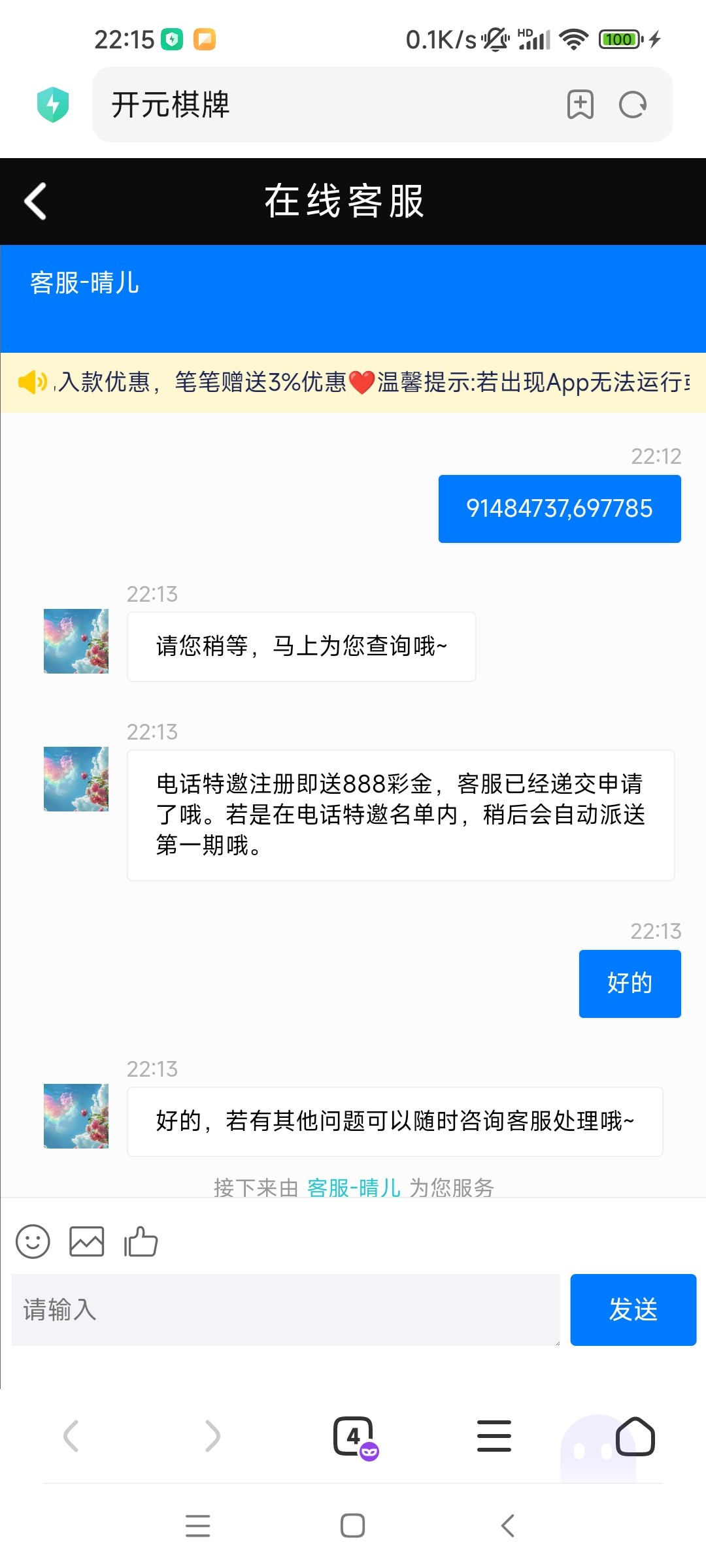Attach an image to the chat
This screenshot has height=1568, width=706.
pos(87,1241)
